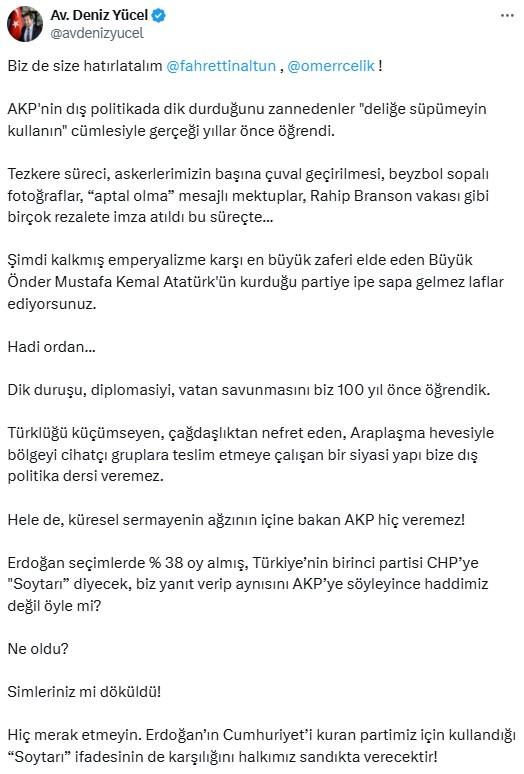Screen dimensions: 524x774
Task: Open Av. Deniz Yücel's profile picture
Action: [x=25, y=24]
